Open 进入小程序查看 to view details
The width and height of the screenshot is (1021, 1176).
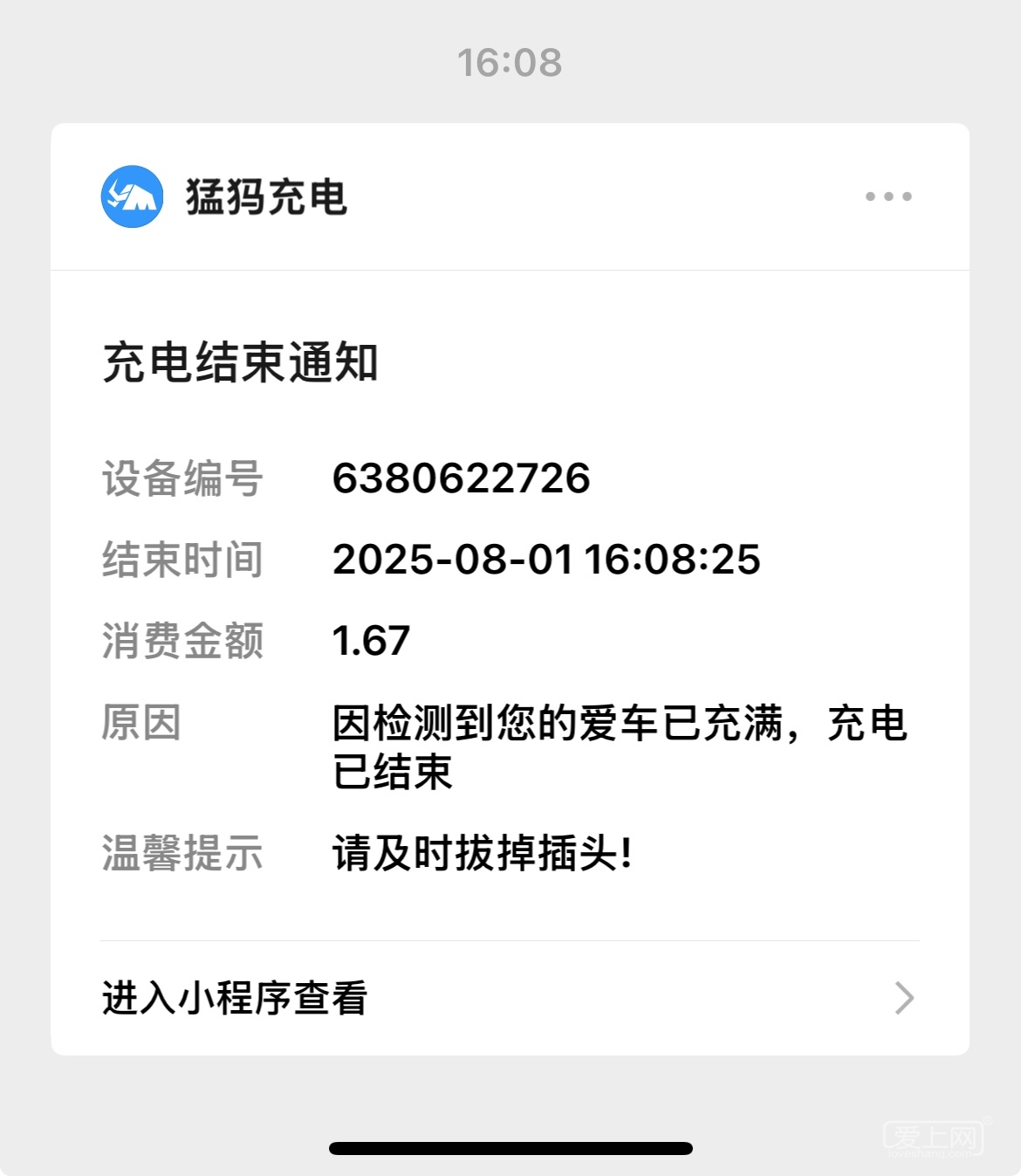(x=510, y=998)
